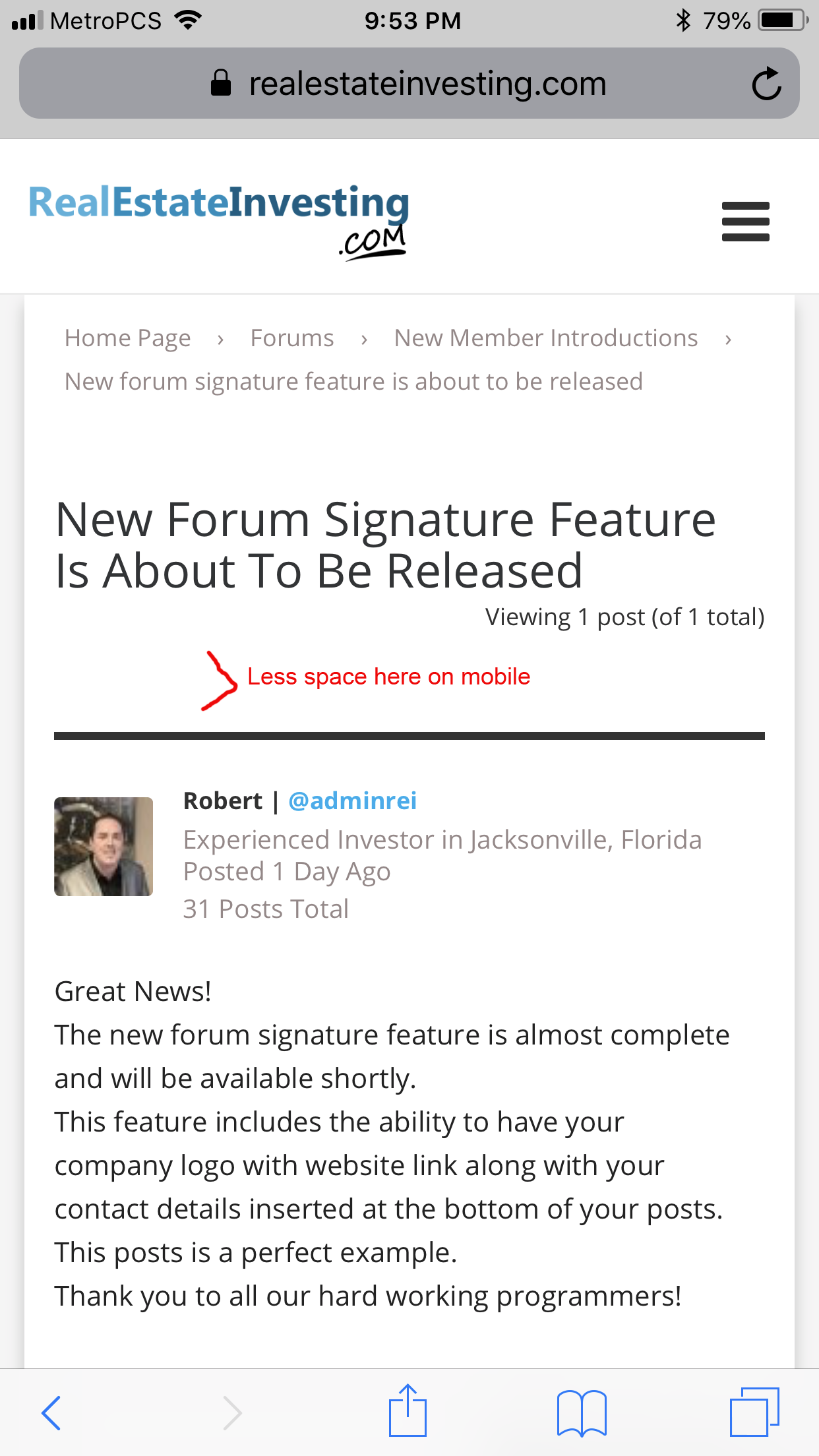Open the hamburger menu
Viewport: 819px width, 1456px height.
(745, 222)
